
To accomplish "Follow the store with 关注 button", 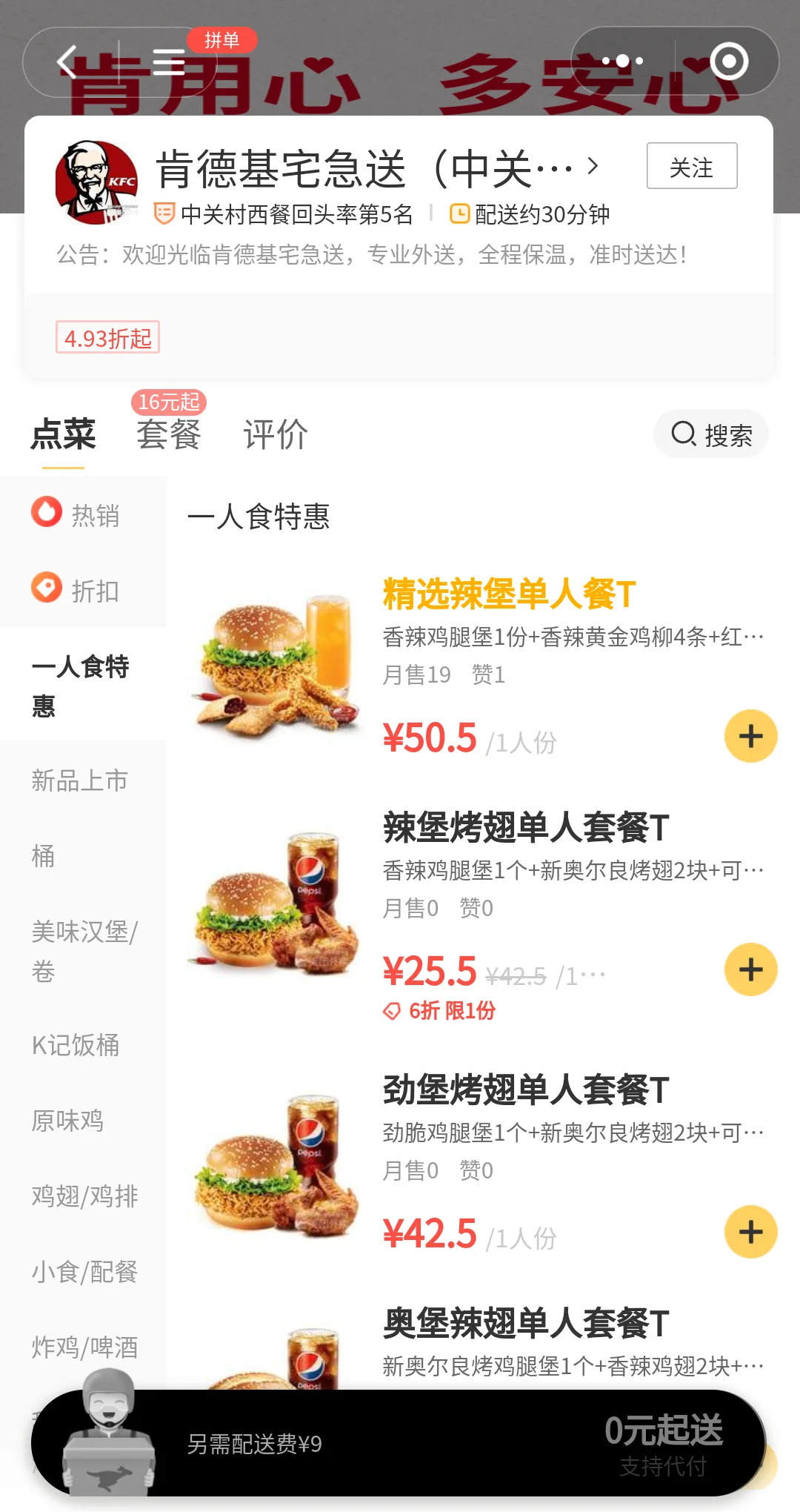I will tap(691, 166).
